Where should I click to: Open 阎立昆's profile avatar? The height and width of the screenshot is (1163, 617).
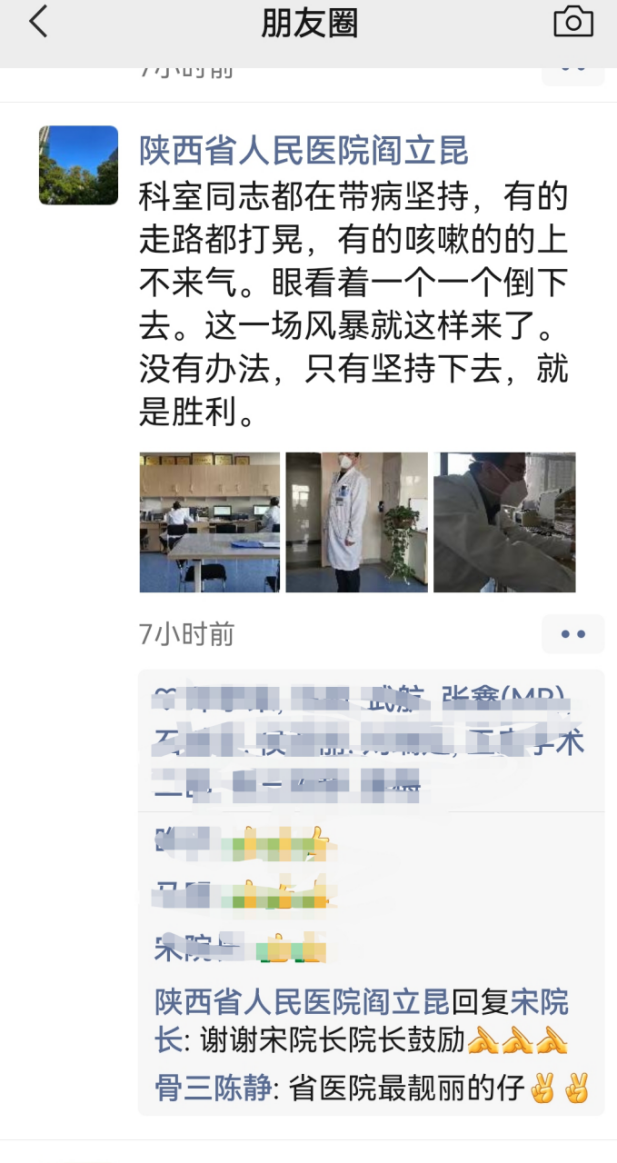click(x=78, y=165)
